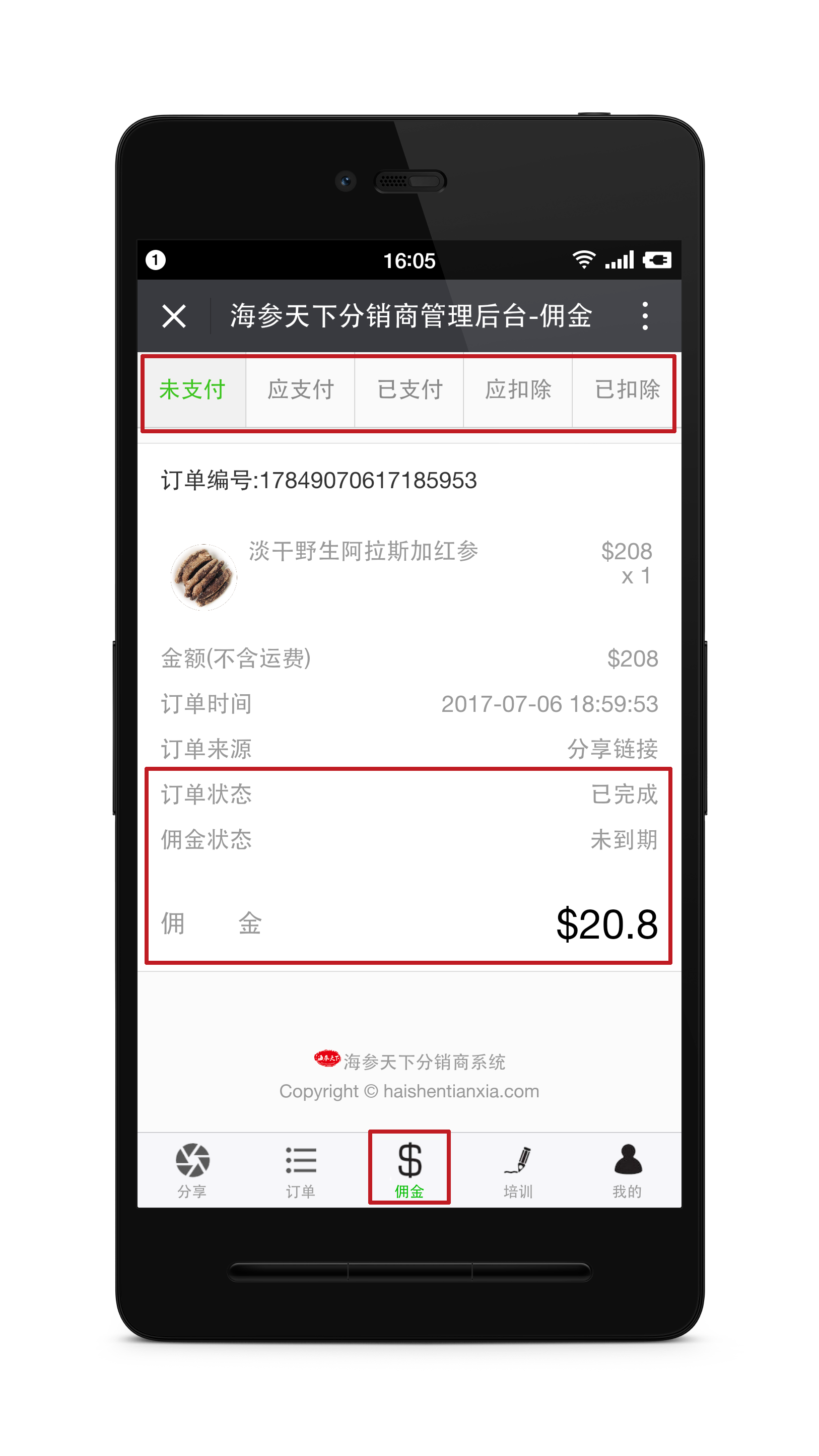Open the 订单 bottom tab
819x1456 pixels.
[301, 1170]
